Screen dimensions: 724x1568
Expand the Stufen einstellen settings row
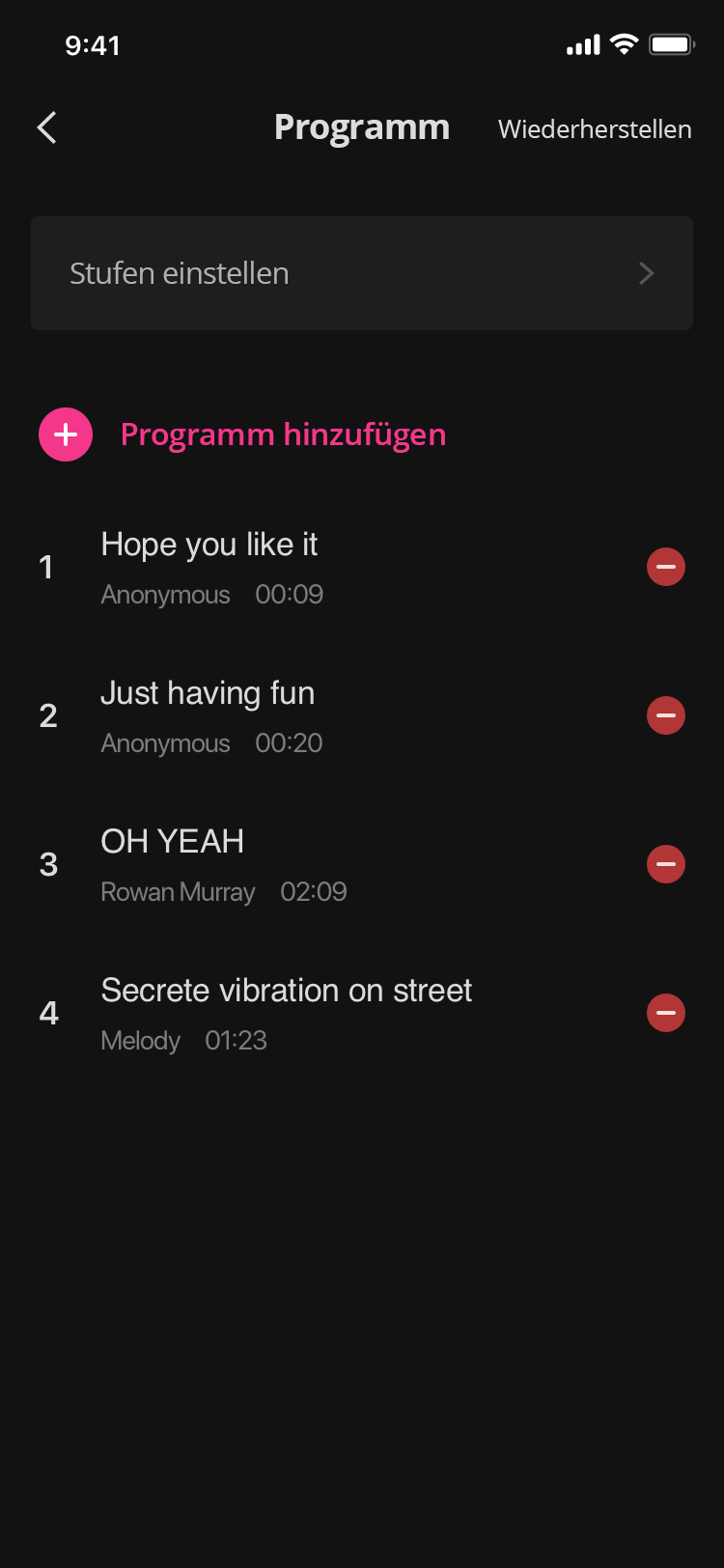362,273
